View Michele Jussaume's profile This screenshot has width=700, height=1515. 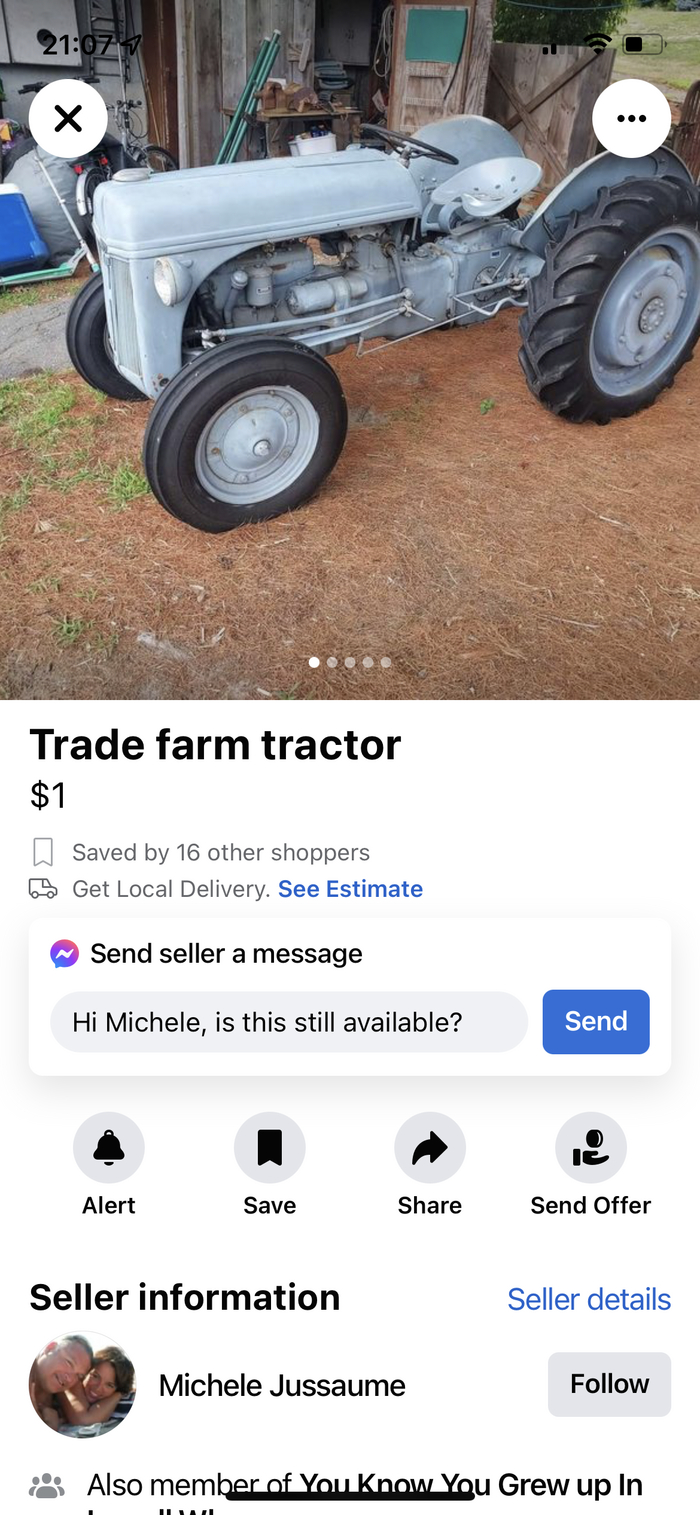[x=282, y=1385]
